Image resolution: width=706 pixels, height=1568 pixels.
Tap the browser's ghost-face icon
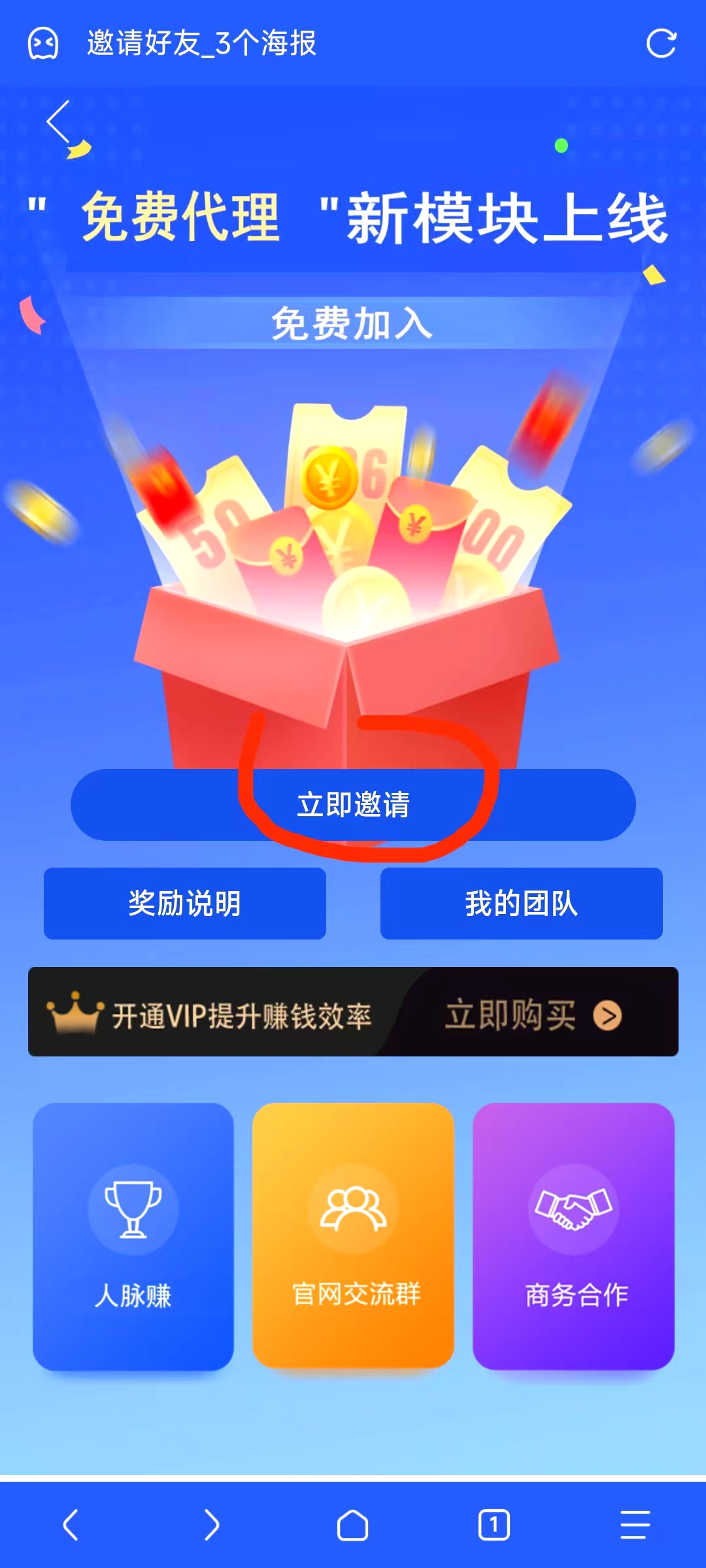click(43, 44)
